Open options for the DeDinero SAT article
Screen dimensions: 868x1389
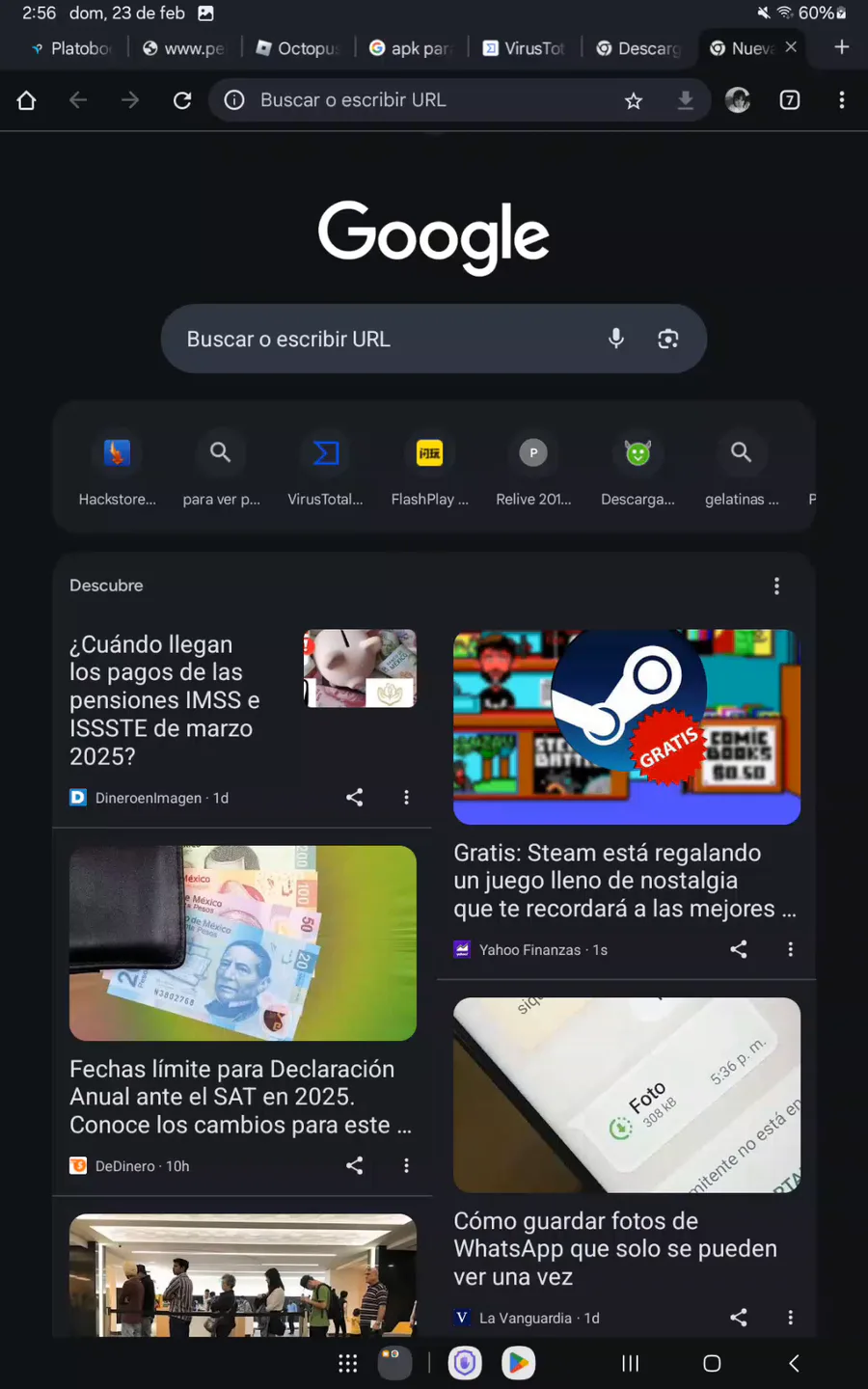[x=406, y=1165]
